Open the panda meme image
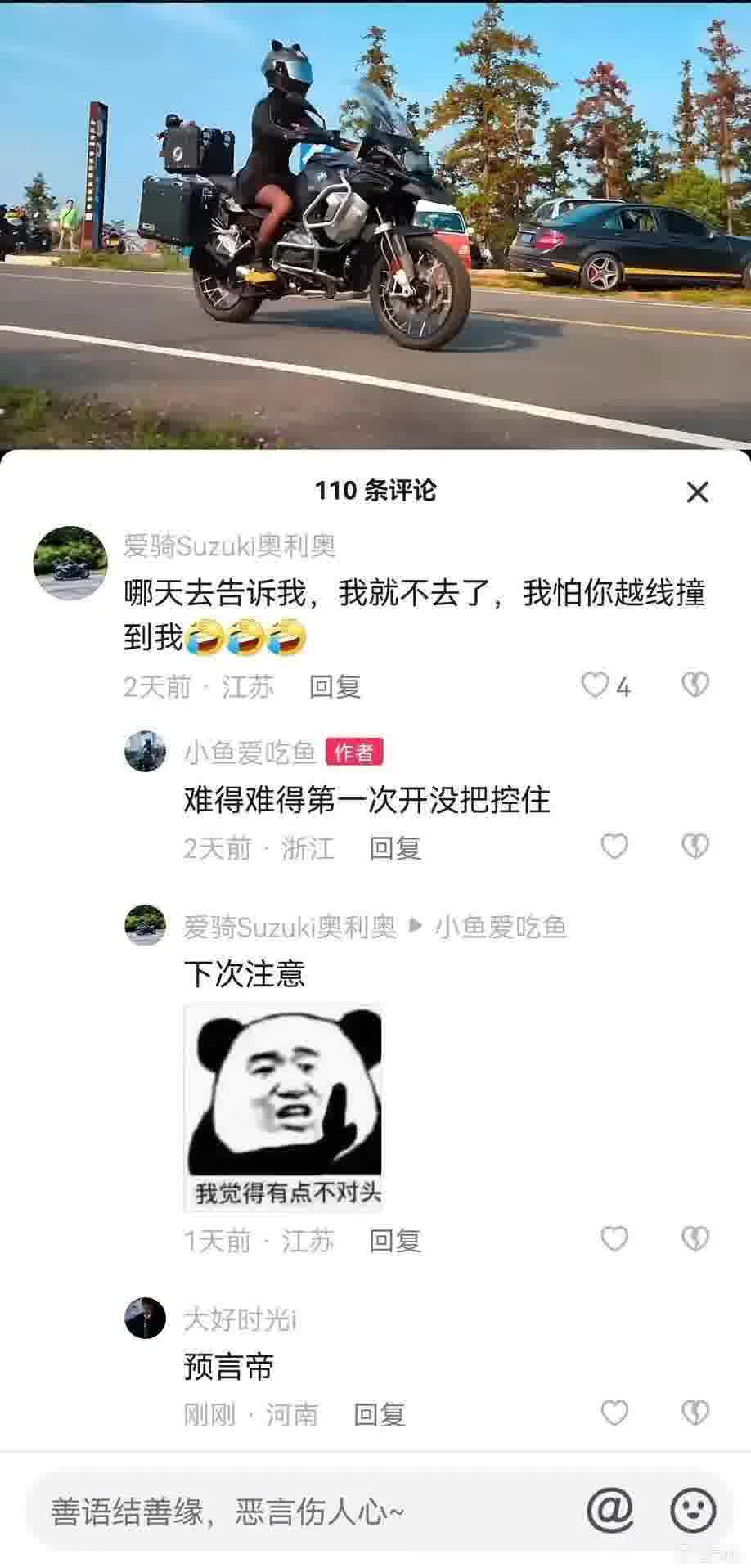 (284, 1107)
